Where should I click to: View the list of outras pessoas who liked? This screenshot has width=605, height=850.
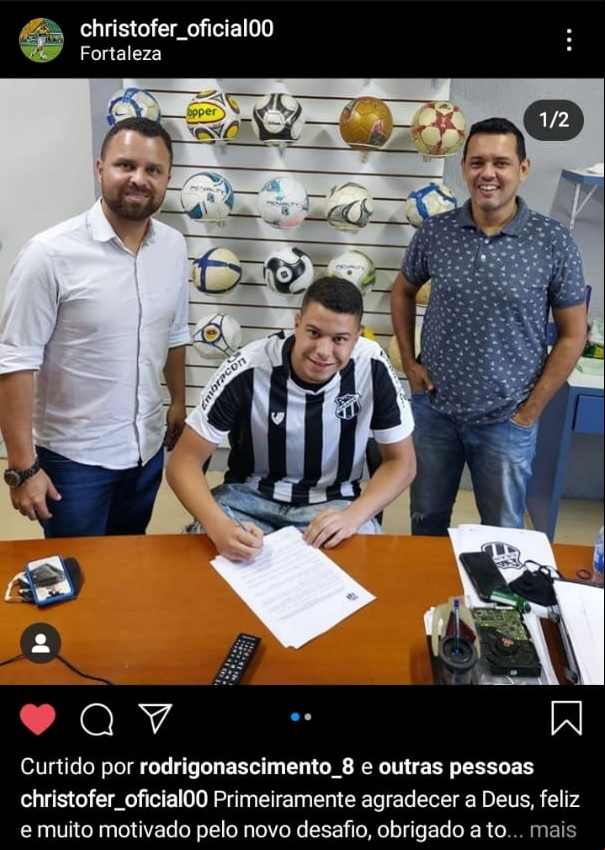tap(455, 767)
